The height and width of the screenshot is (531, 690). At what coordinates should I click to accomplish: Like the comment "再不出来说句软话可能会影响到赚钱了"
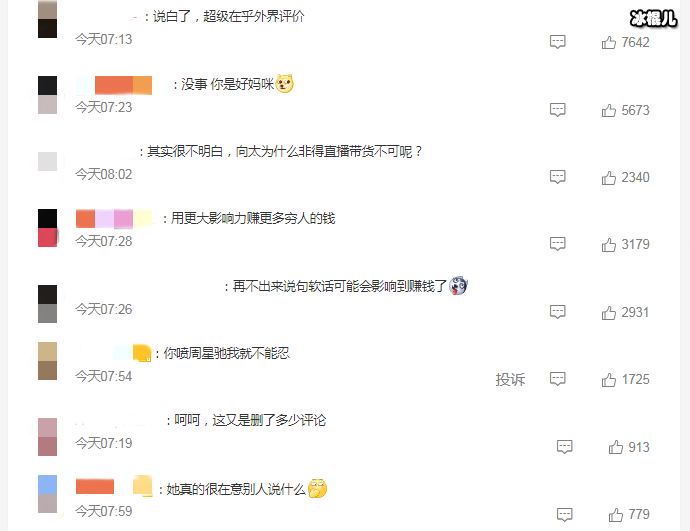click(x=609, y=312)
